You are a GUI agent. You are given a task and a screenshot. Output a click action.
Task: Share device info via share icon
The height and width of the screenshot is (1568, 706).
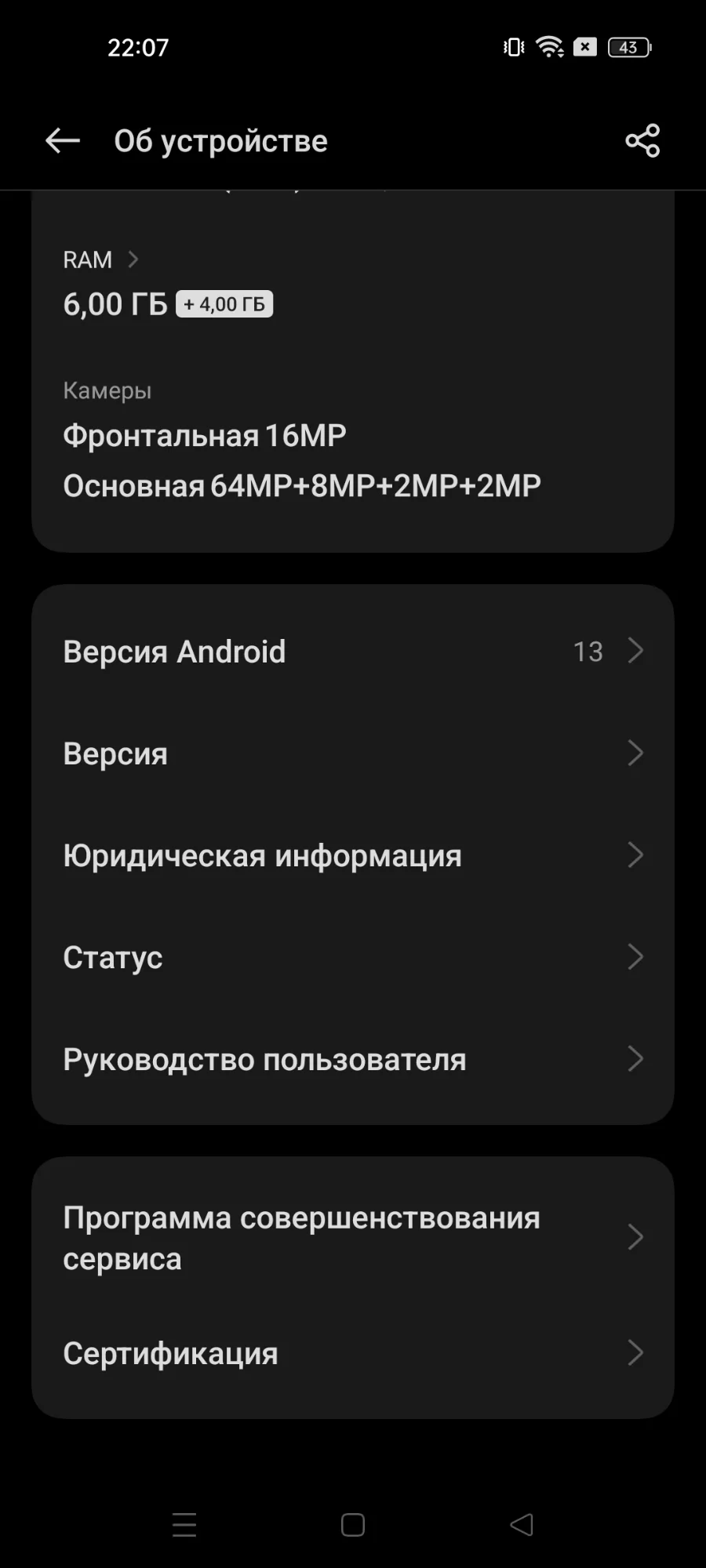pos(642,141)
